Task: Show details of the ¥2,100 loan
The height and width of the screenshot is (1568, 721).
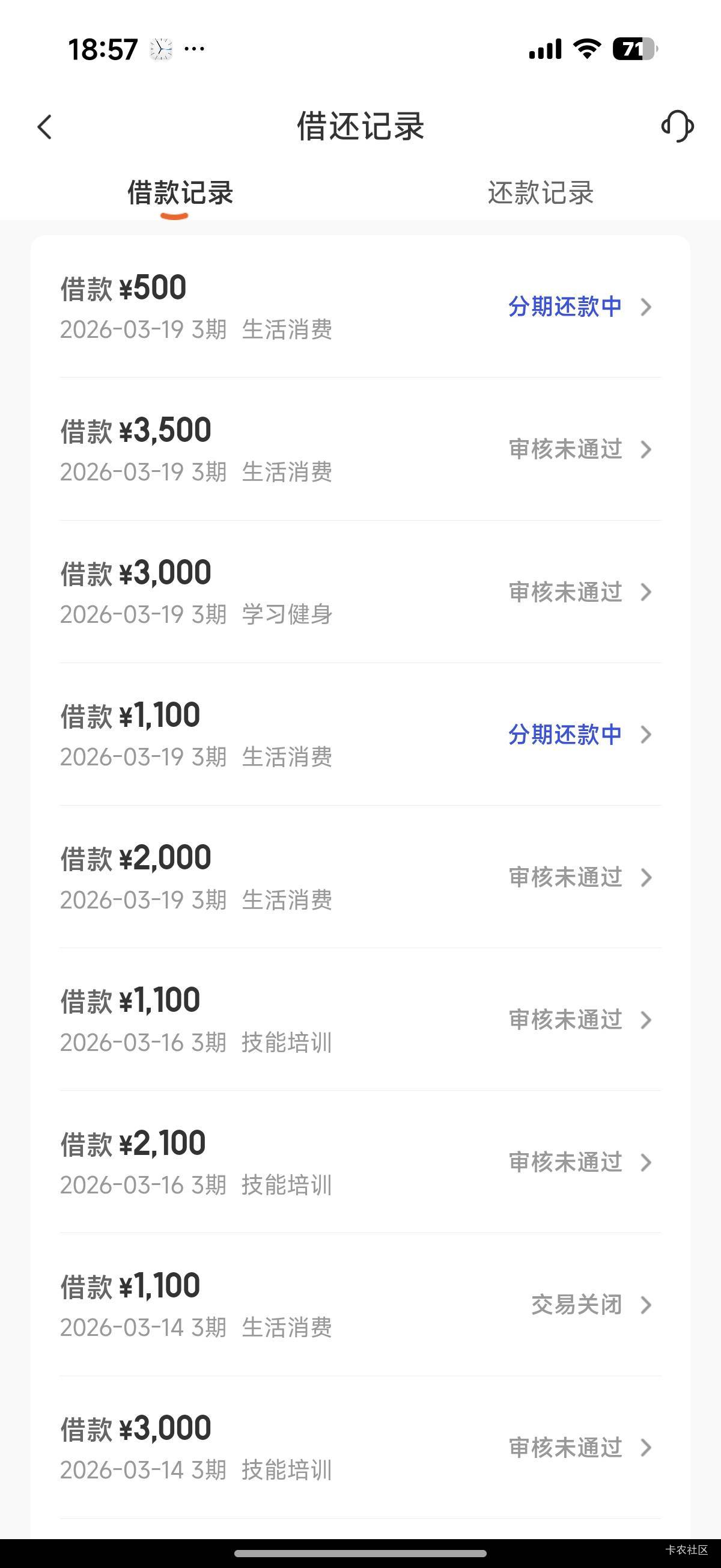Action: pyautogui.click(x=360, y=1162)
